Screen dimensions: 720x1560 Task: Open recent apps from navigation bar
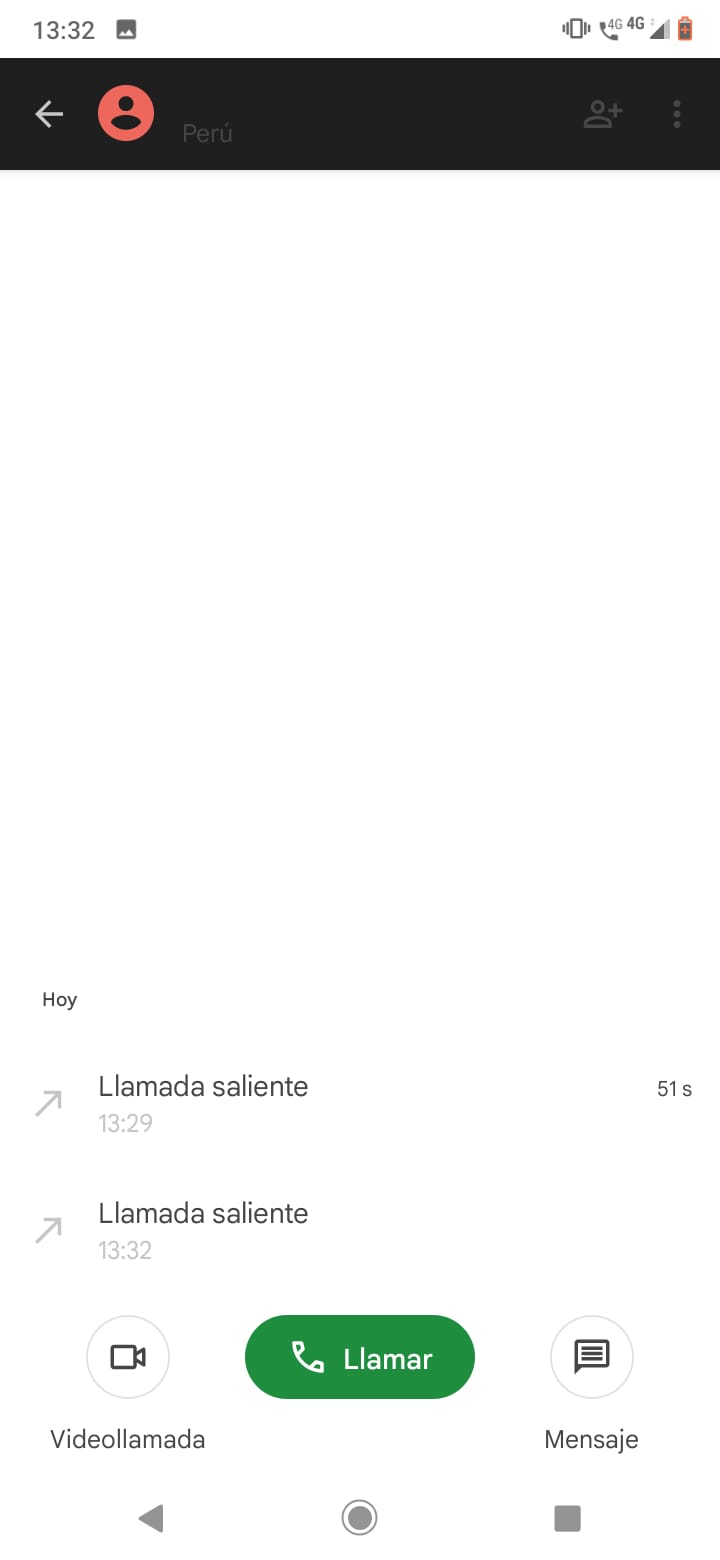click(567, 1518)
